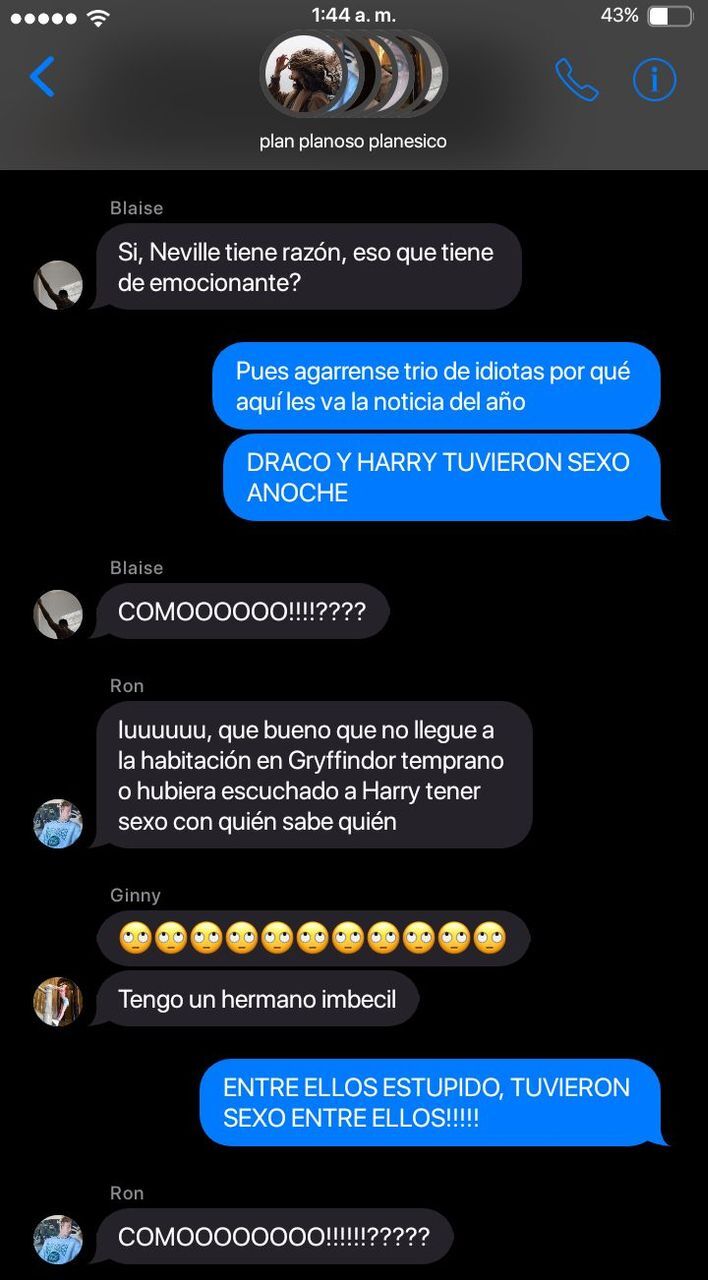Tap Ginny's profile picture beside her message

(x=58, y=1001)
